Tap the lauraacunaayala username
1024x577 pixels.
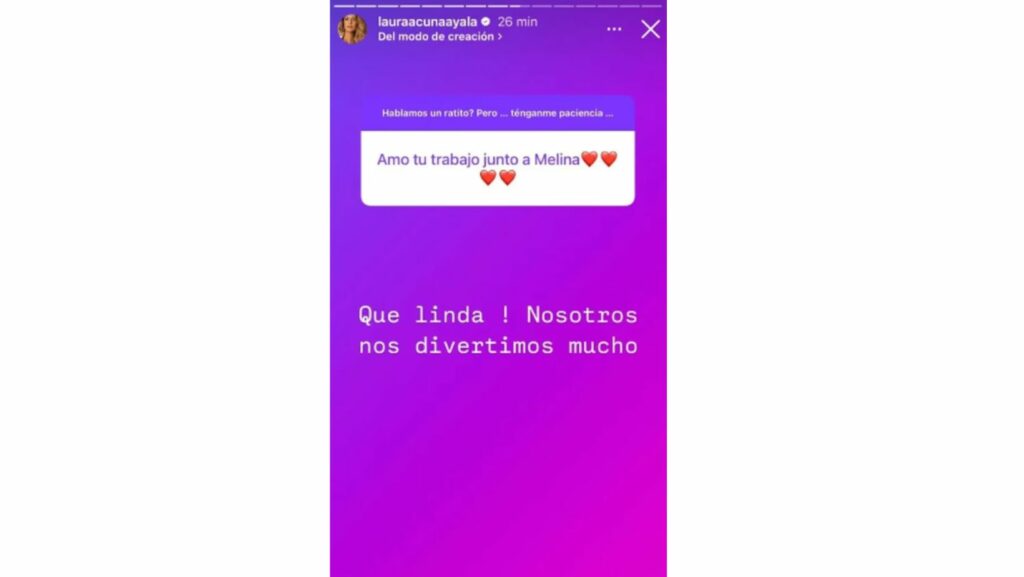point(427,21)
